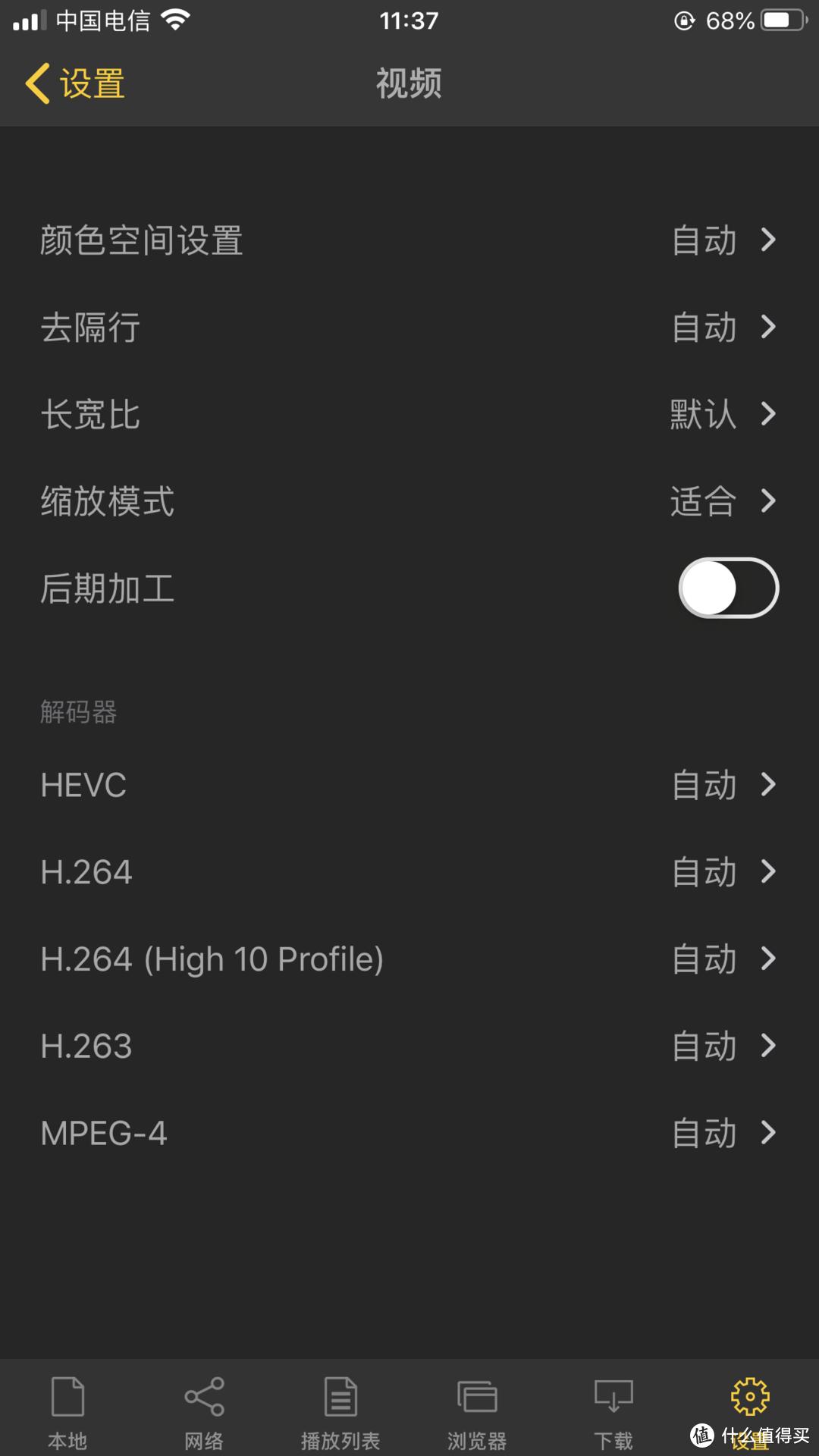819x1456 pixels.
Task: Toggle the 后期加工 switch
Action: tap(728, 588)
